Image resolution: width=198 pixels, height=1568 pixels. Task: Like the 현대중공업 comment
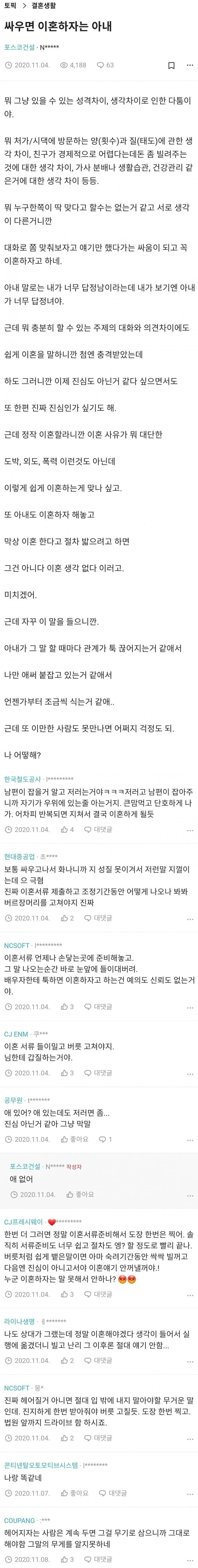click(x=68, y=918)
